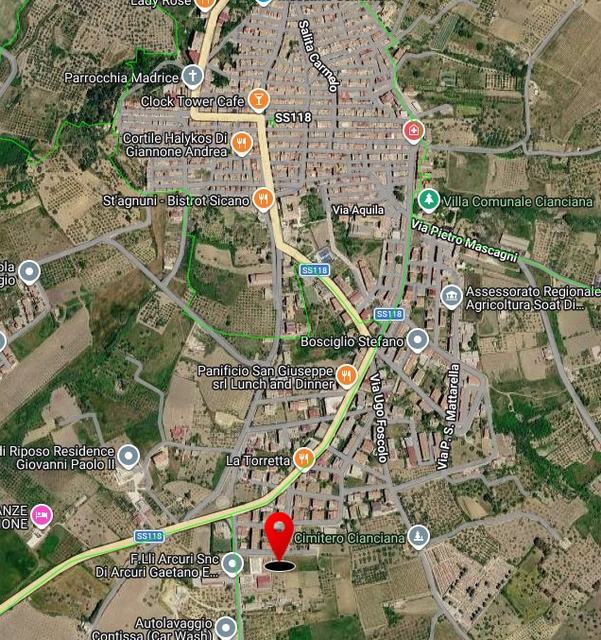601x640 pixels.
Task: Open Villa Comunale Cianciana park marker
Action: [428, 201]
